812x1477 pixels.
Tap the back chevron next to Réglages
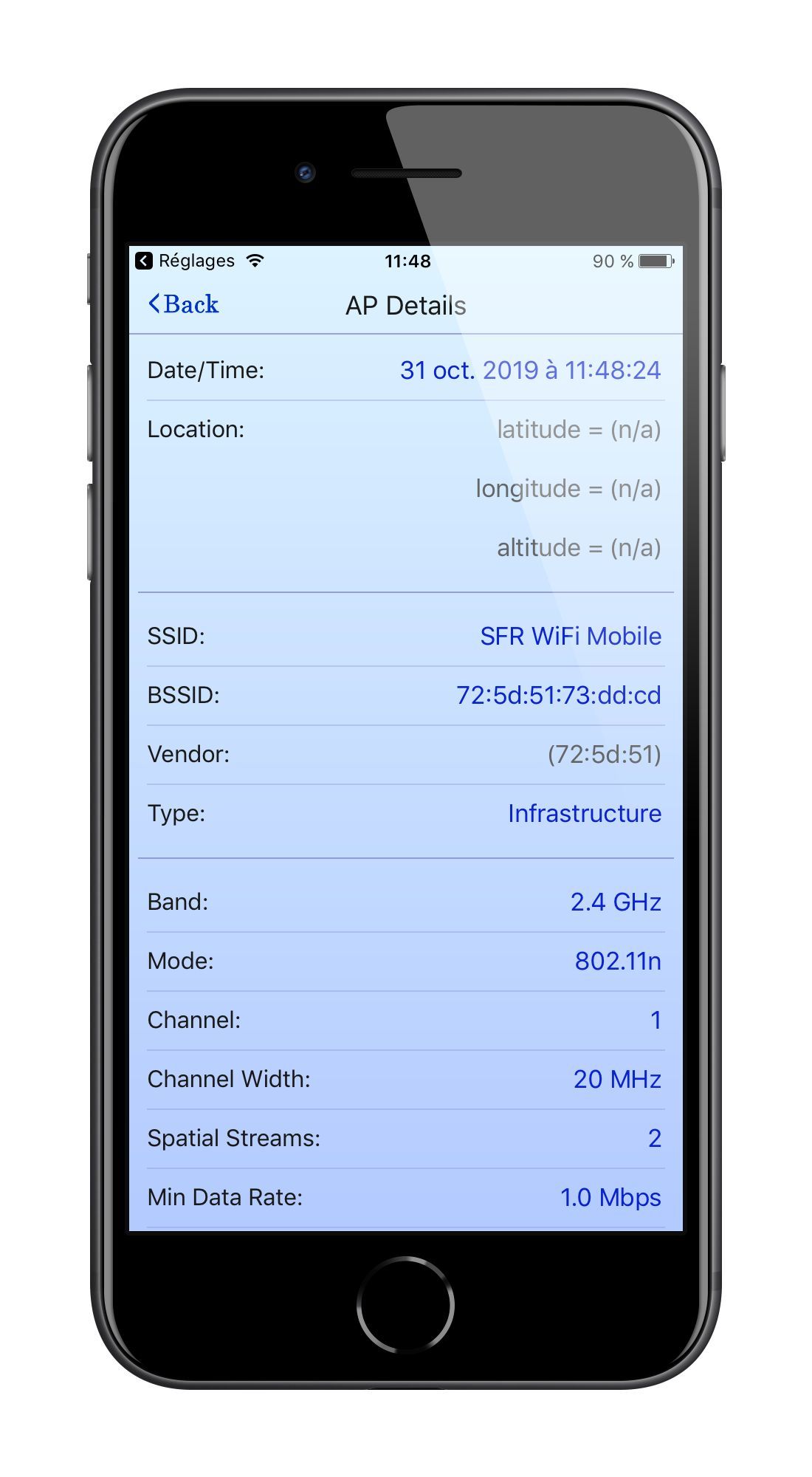click(145, 260)
